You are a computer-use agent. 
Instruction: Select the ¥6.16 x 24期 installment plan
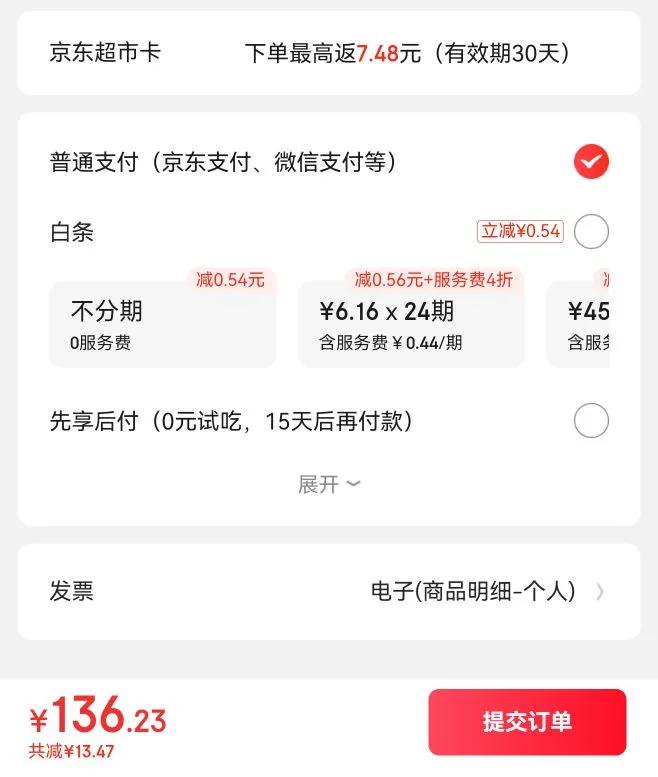tap(411, 324)
